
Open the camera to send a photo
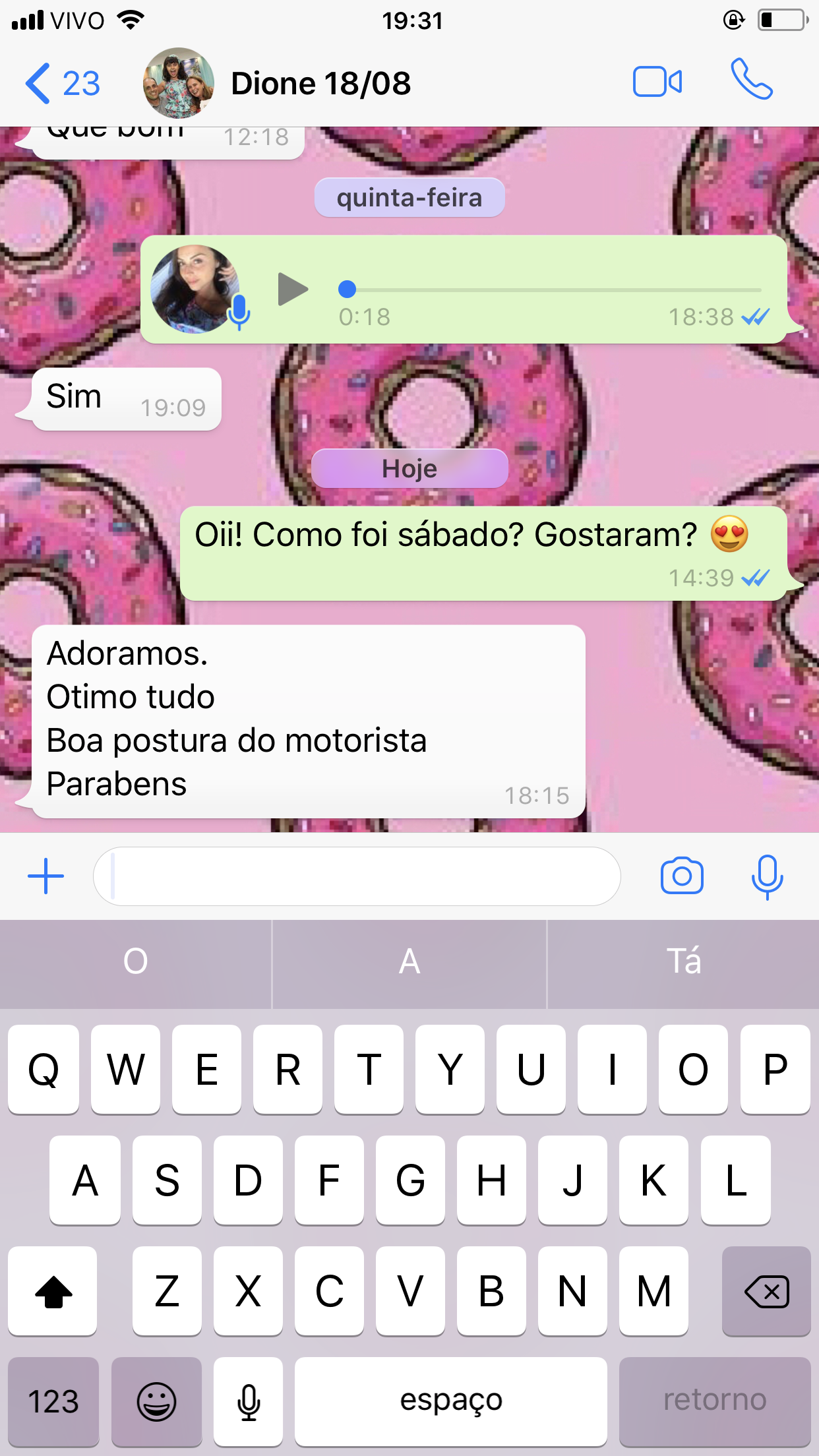coord(682,876)
